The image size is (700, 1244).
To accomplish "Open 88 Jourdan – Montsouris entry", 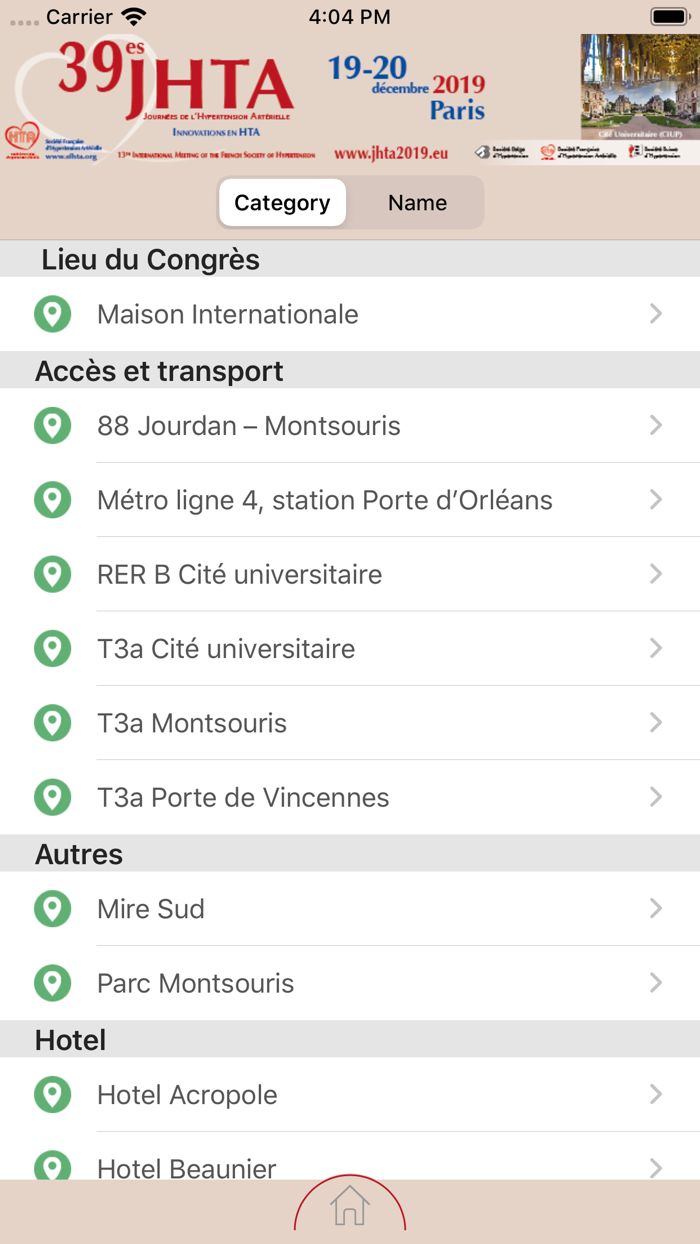I will (x=350, y=426).
